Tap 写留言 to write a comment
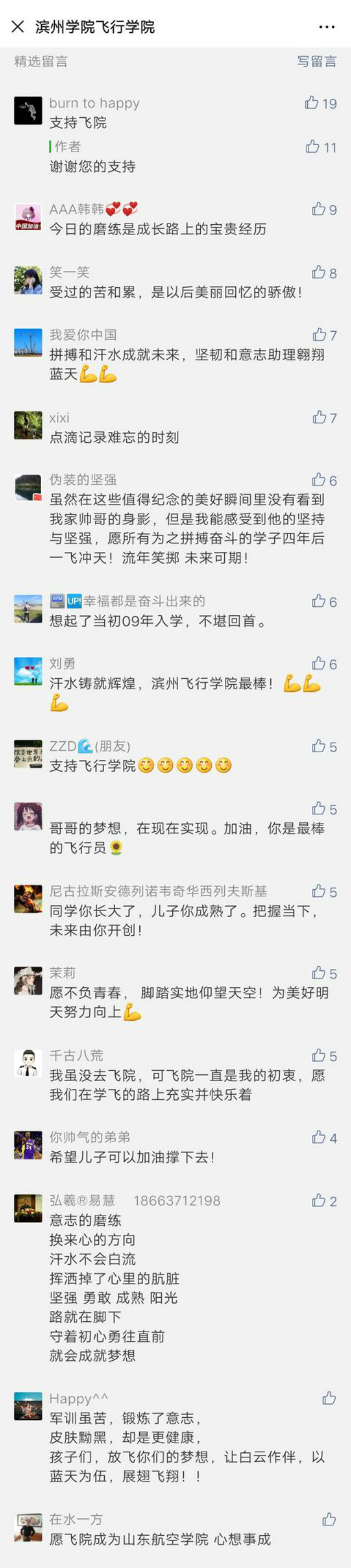351x1568 pixels. click(x=316, y=61)
